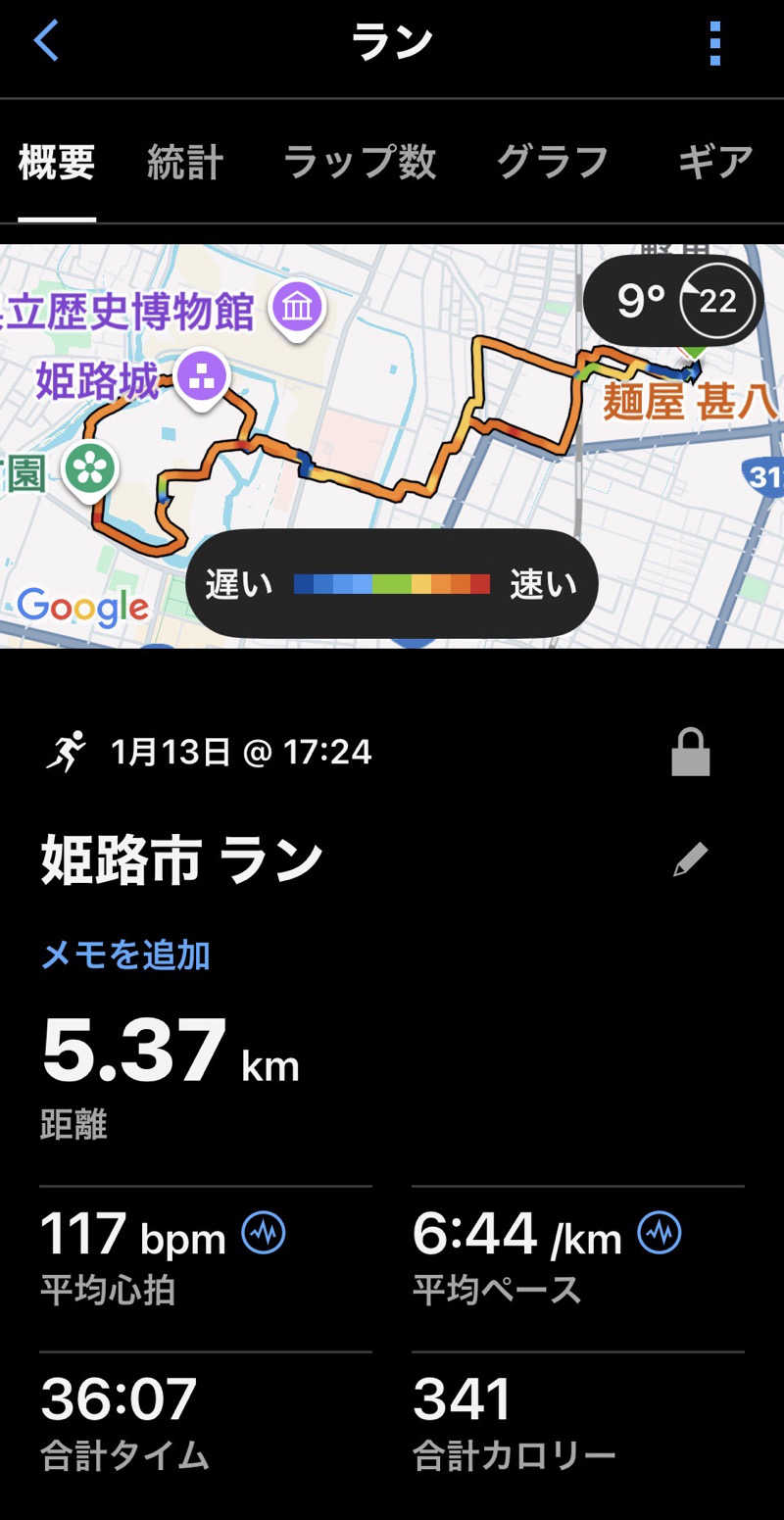This screenshot has height=1520, width=784.
Task: Switch to the 統計 tab
Action: (x=185, y=162)
